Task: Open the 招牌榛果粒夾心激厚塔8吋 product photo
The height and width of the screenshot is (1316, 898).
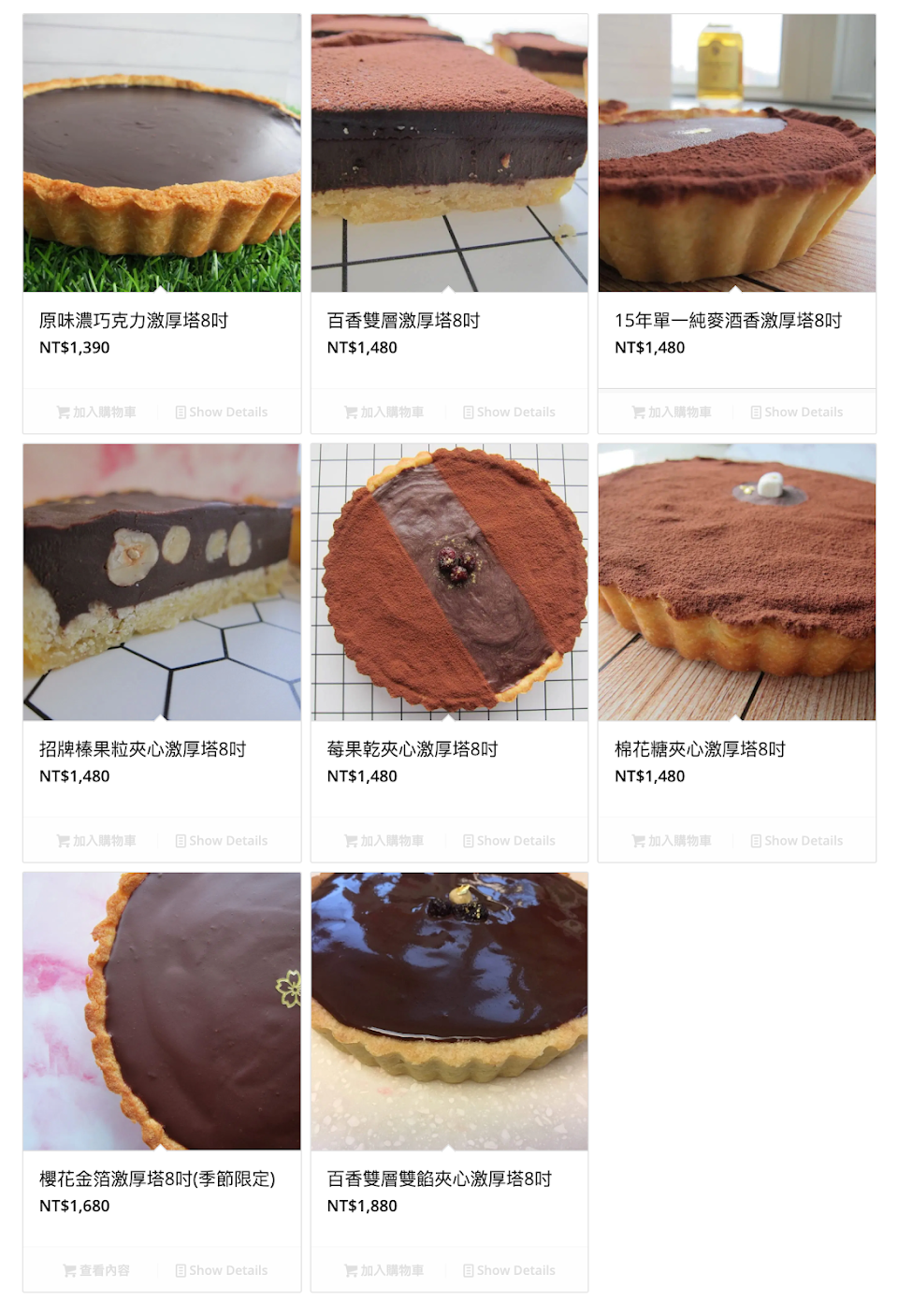Action: pos(162,582)
